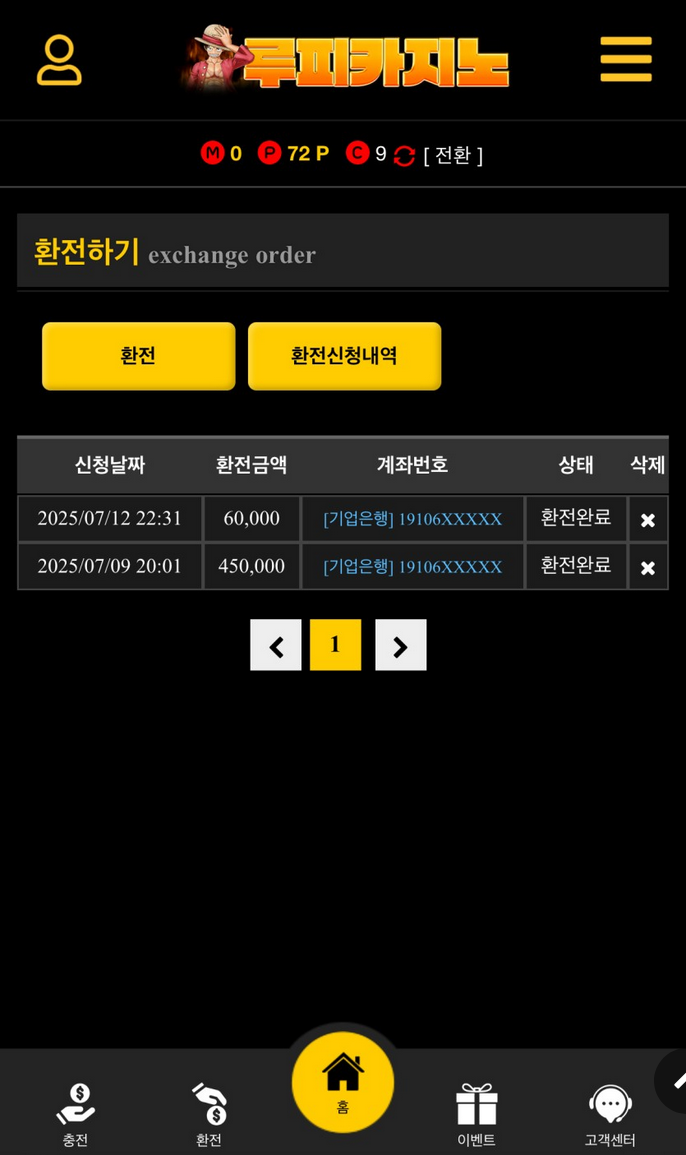Go to 홈 home button
This screenshot has width=686, height=1155.
point(343,1082)
